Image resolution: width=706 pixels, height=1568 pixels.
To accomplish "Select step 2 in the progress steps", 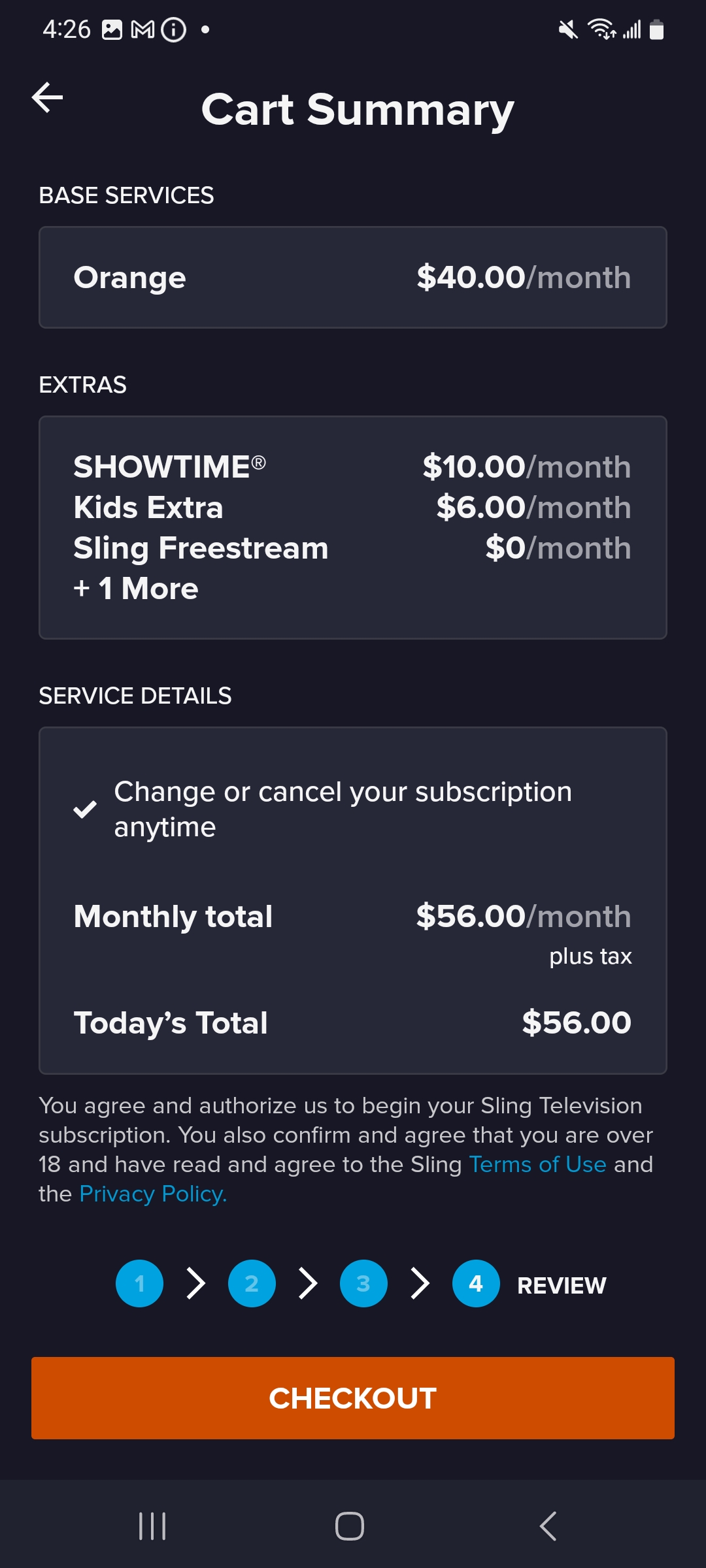I will point(251,1283).
